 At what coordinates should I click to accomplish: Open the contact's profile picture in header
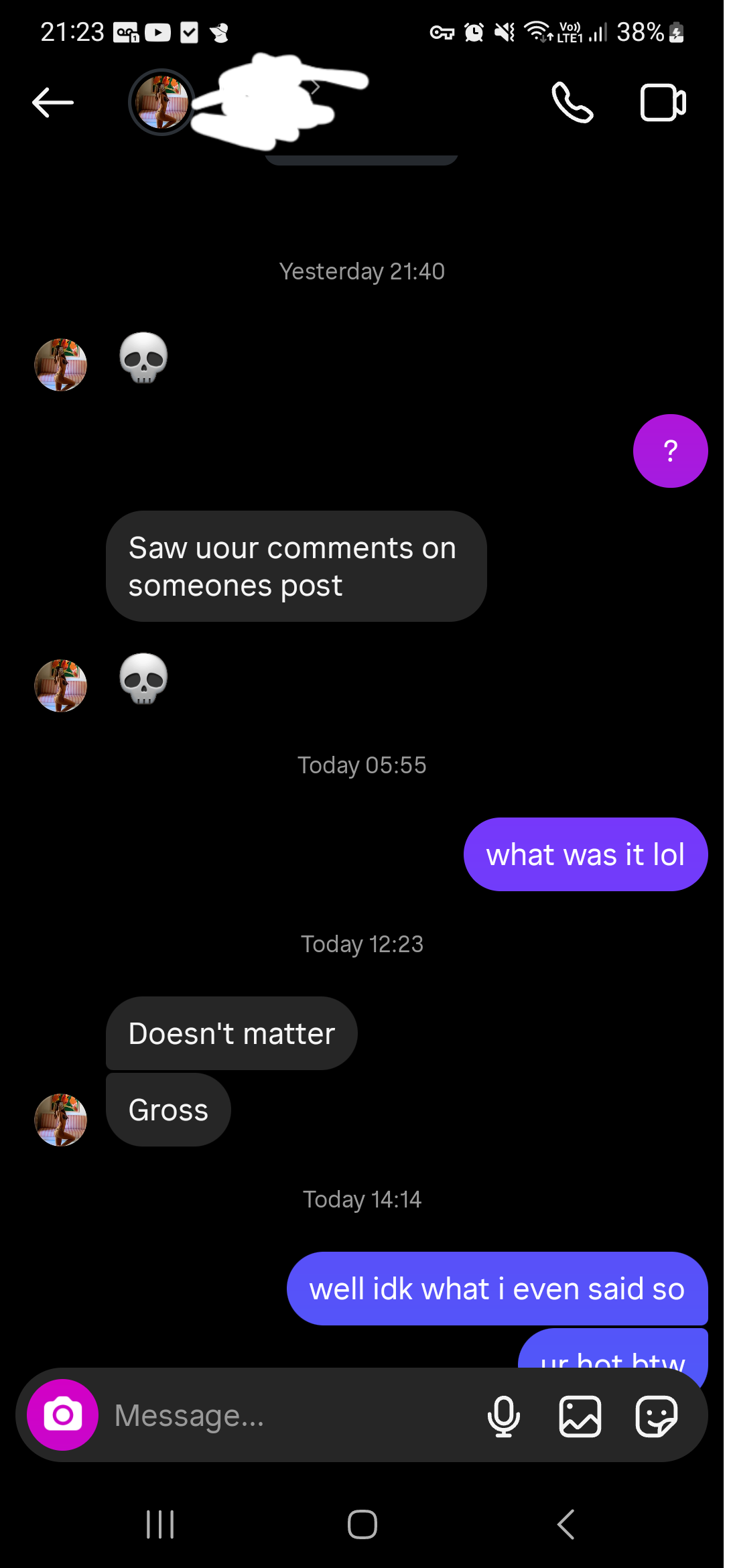click(x=161, y=103)
